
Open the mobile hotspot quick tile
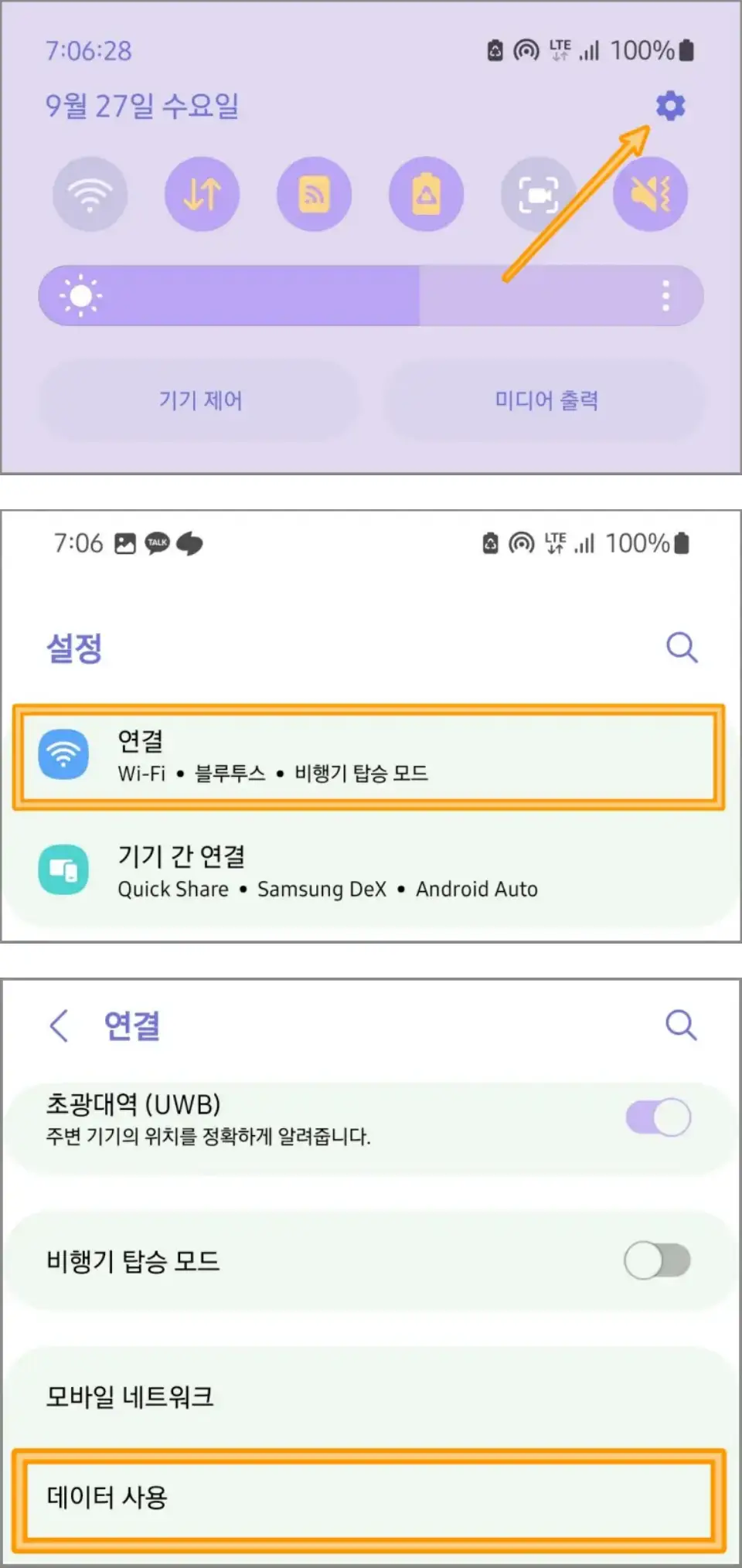(x=314, y=195)
